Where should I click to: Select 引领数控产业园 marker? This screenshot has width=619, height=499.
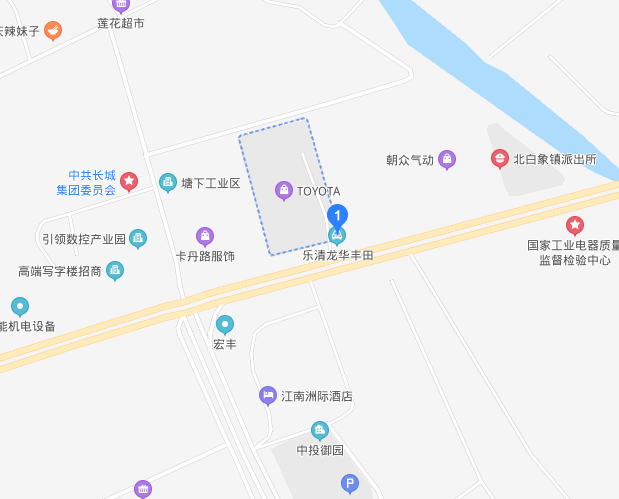(138, 239)
